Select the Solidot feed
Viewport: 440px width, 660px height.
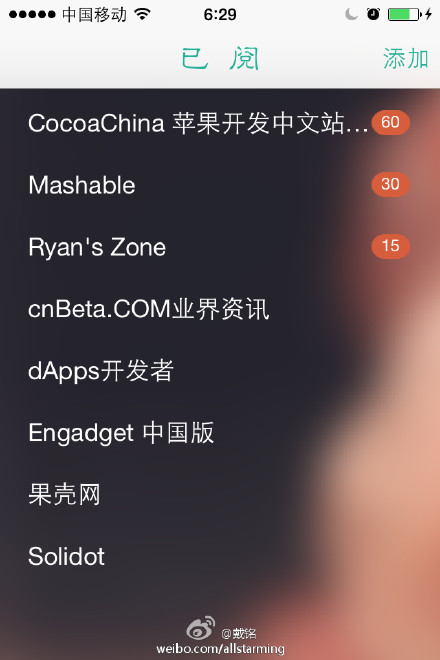pos(220,556)
